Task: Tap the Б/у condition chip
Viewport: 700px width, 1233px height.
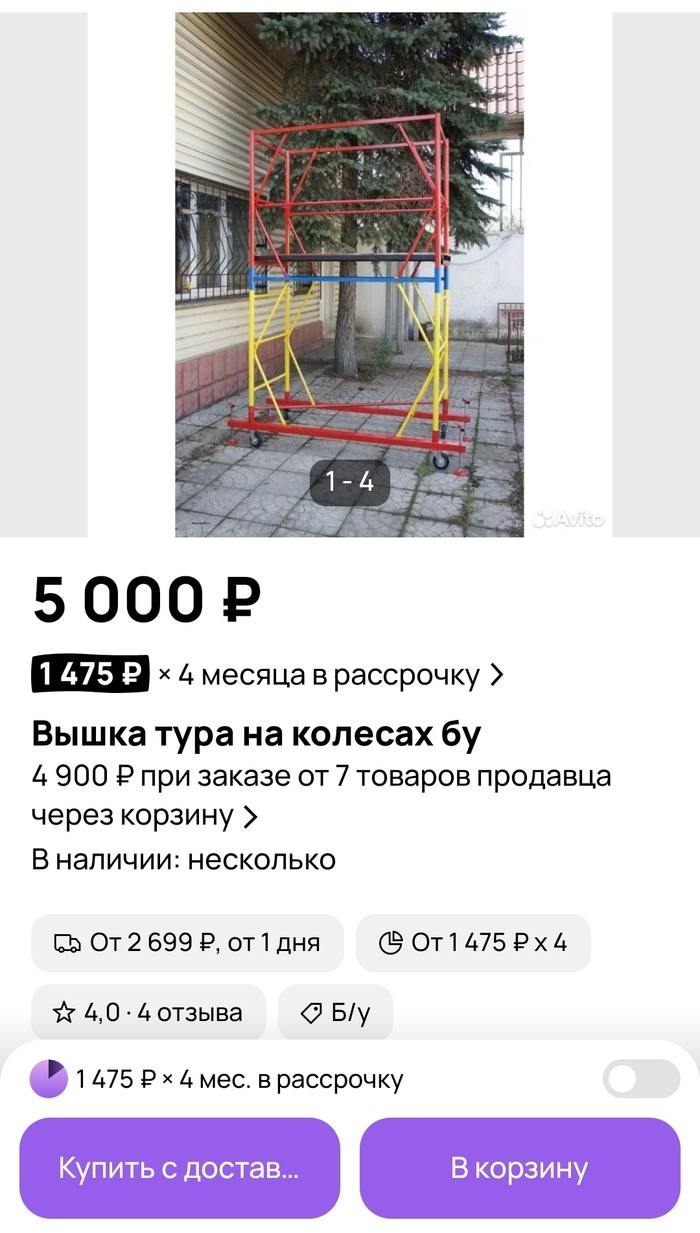Action: [335, 1012]
